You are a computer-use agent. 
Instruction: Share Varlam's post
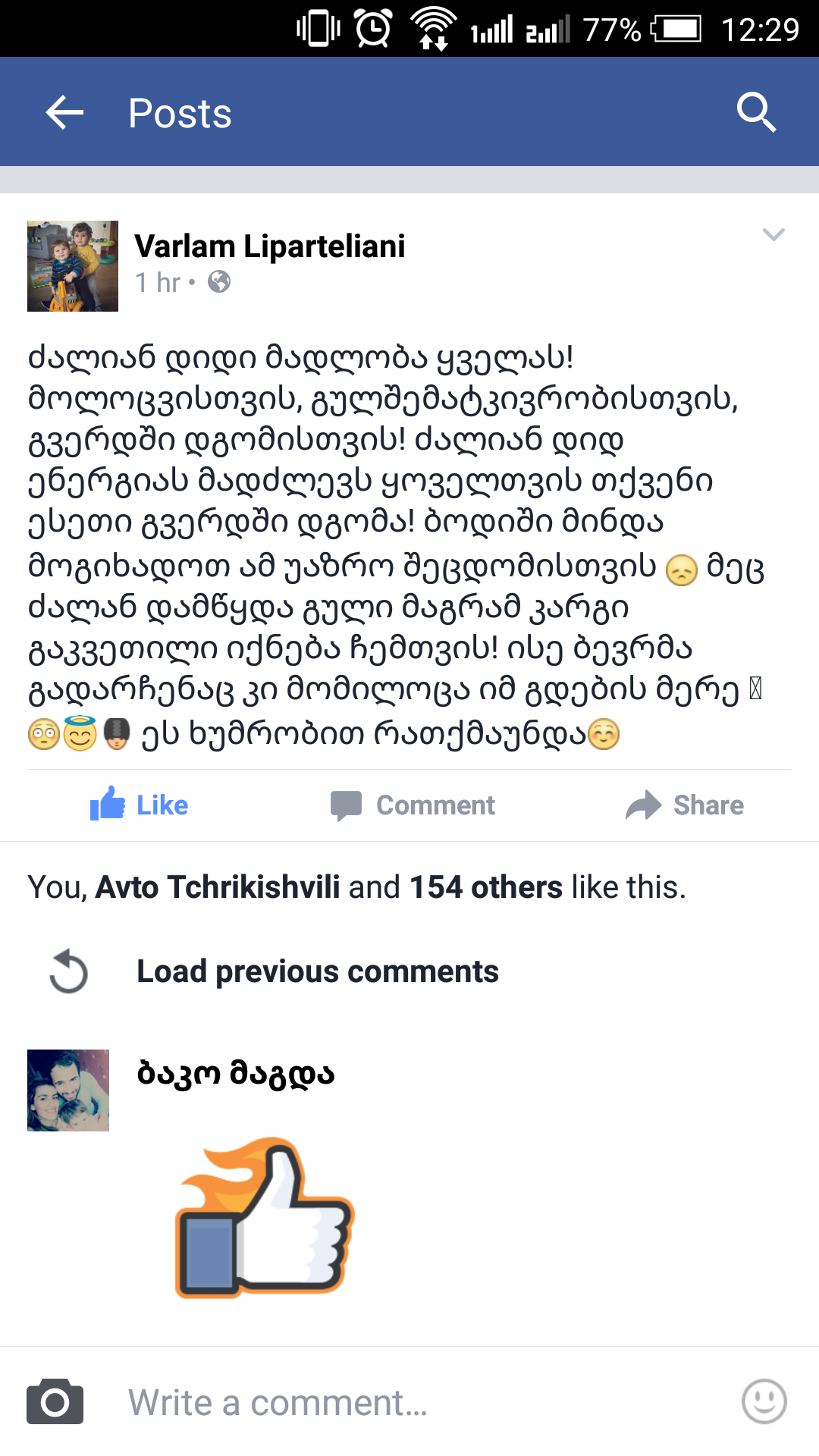685,805
